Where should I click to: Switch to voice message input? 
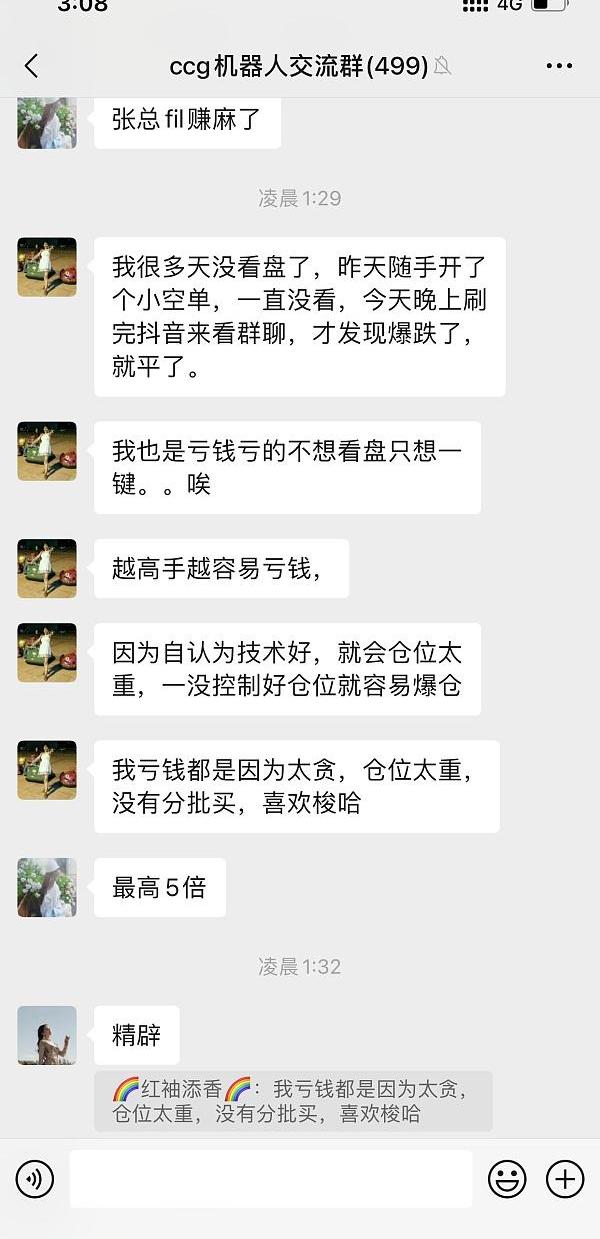(35, 1179)
